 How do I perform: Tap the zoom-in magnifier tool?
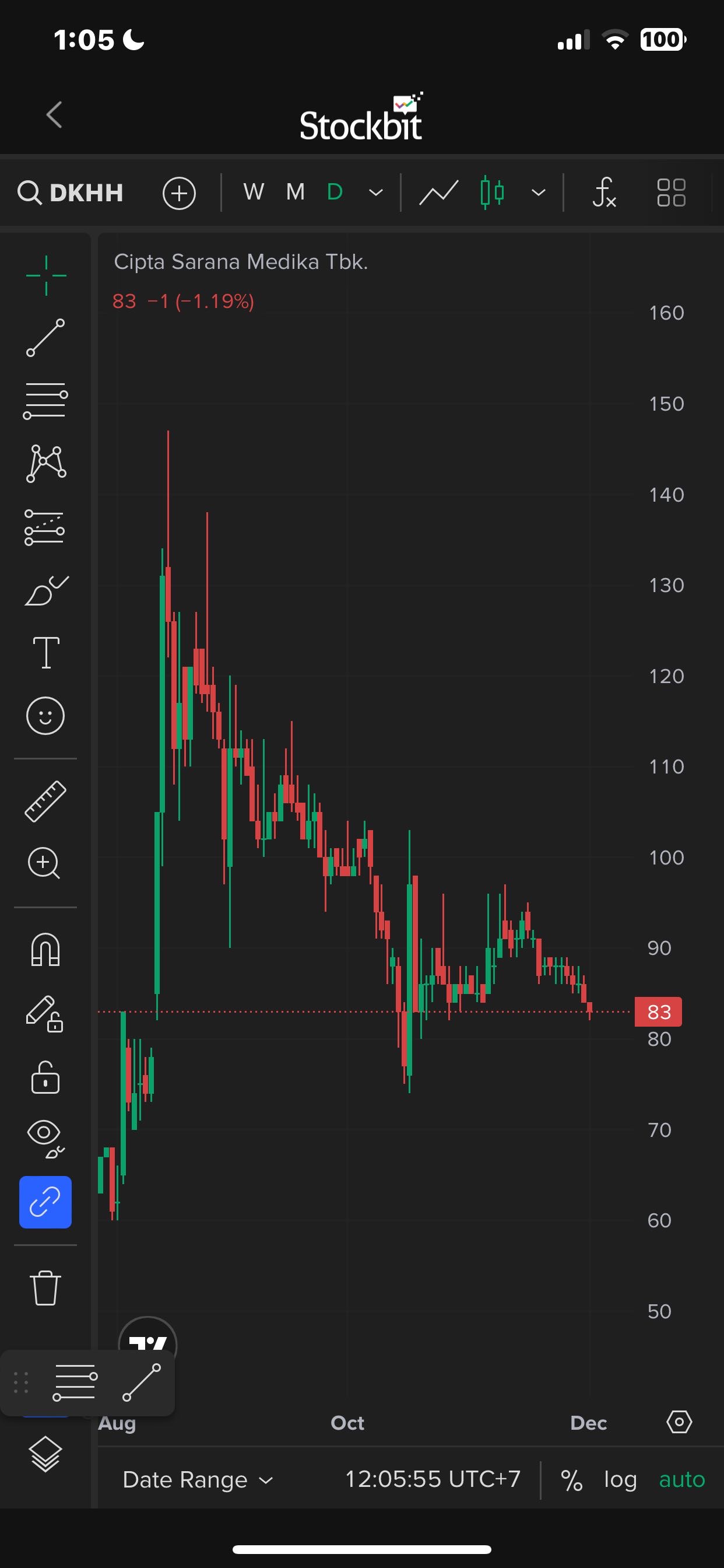[x=44, y=863]
